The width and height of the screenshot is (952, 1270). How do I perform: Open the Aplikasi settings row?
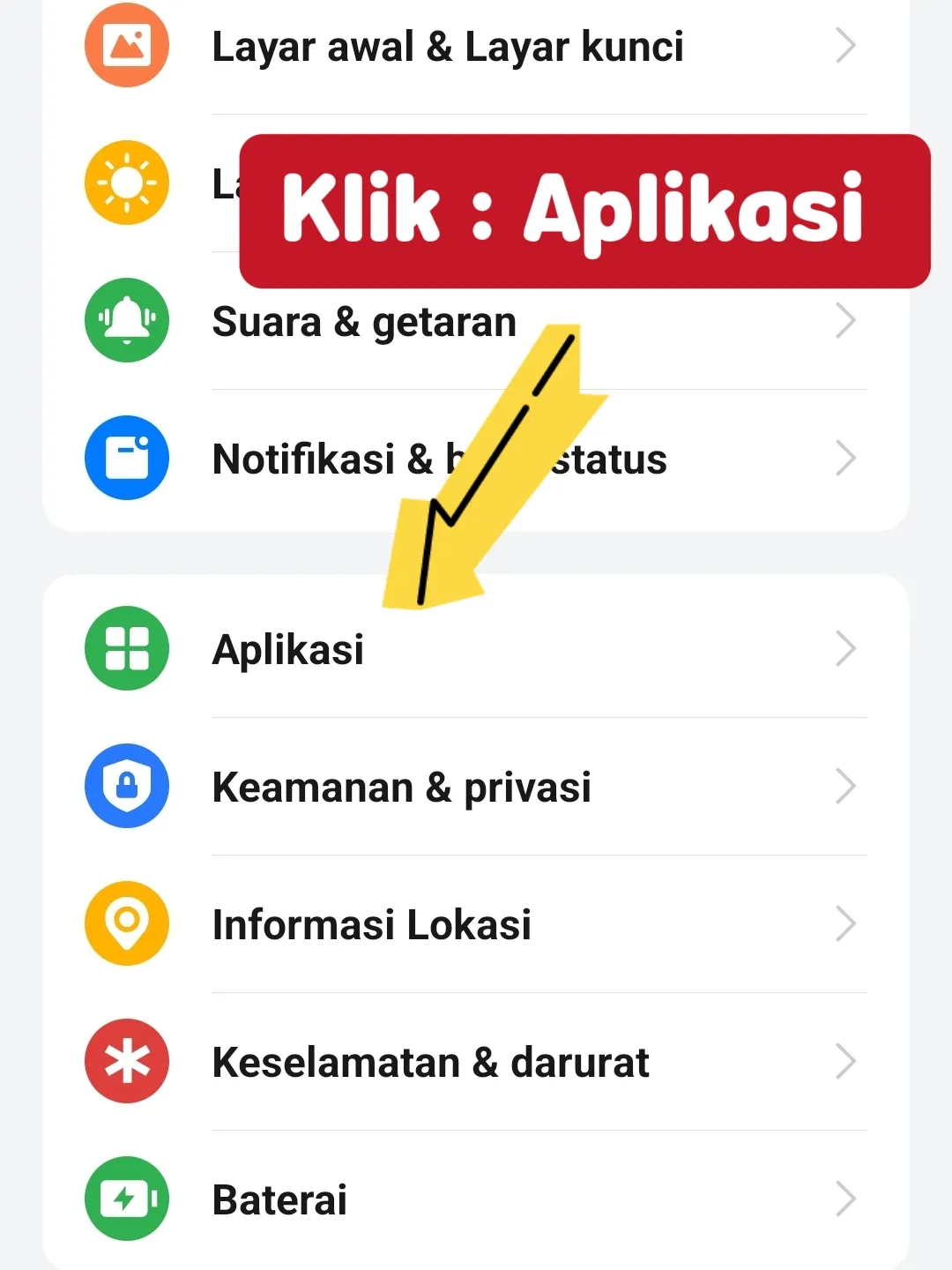(x=289, y=650)
